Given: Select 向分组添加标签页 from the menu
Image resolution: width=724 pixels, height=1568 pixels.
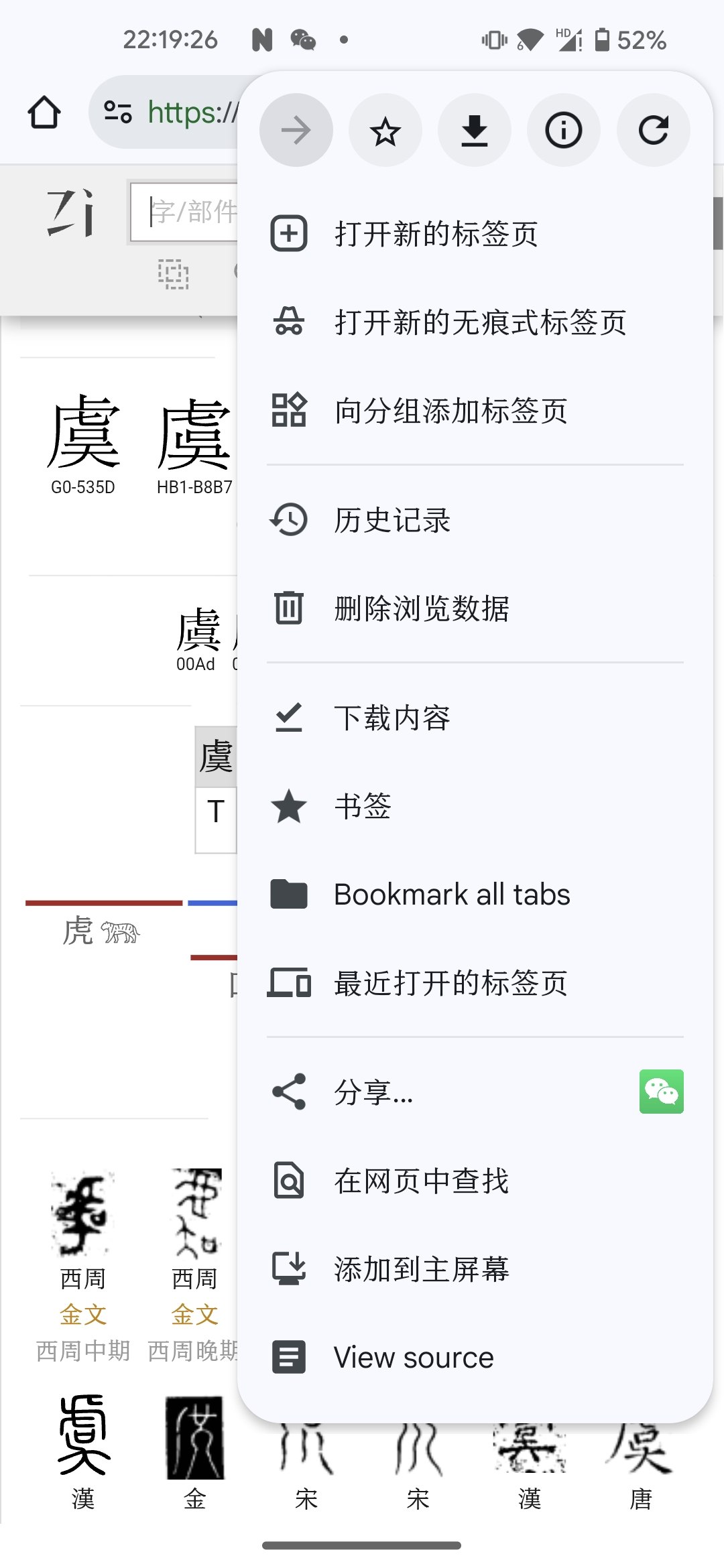Looking at the screenshot, I should click(x=450, y=411).
